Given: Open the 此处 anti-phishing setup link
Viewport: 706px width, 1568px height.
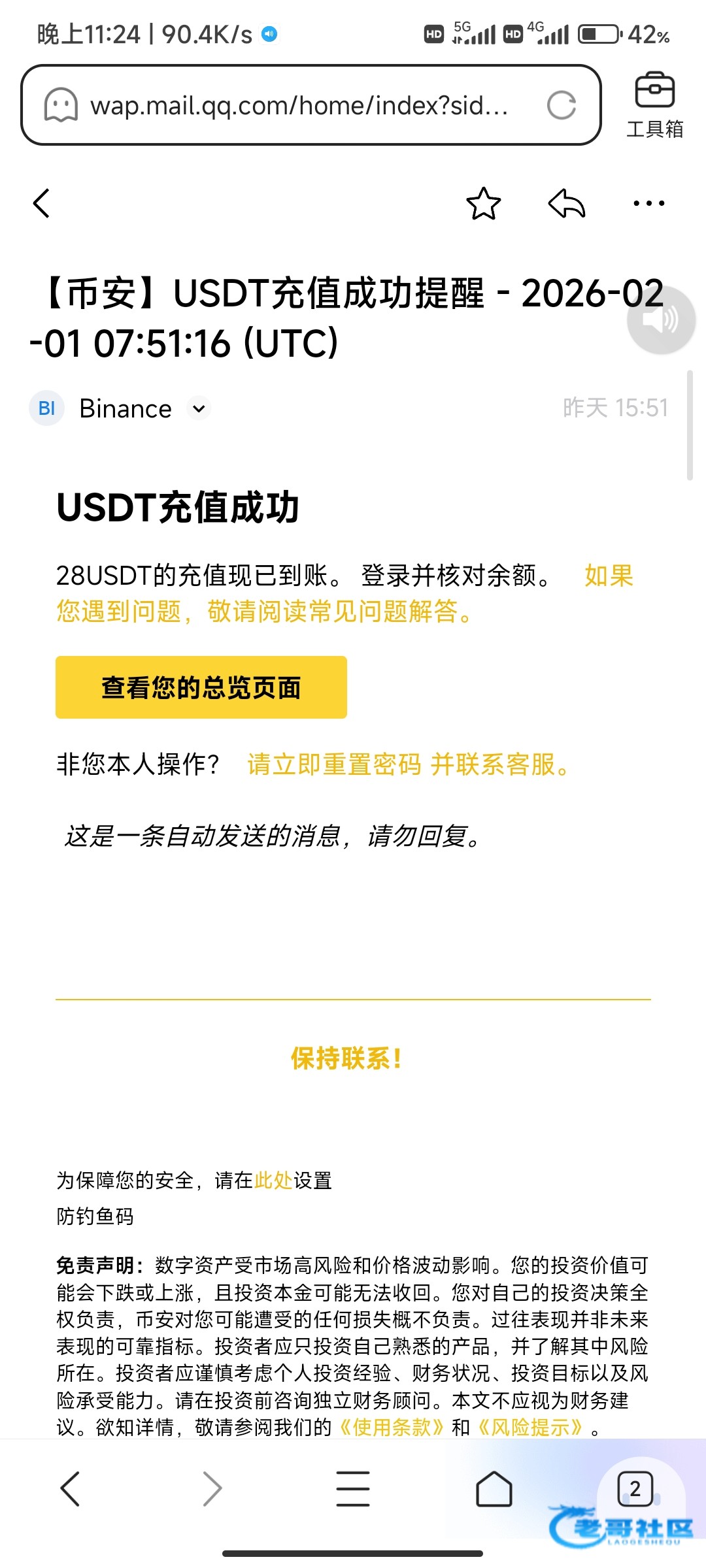Looking at the screenshot, I should click(273, 1181).
